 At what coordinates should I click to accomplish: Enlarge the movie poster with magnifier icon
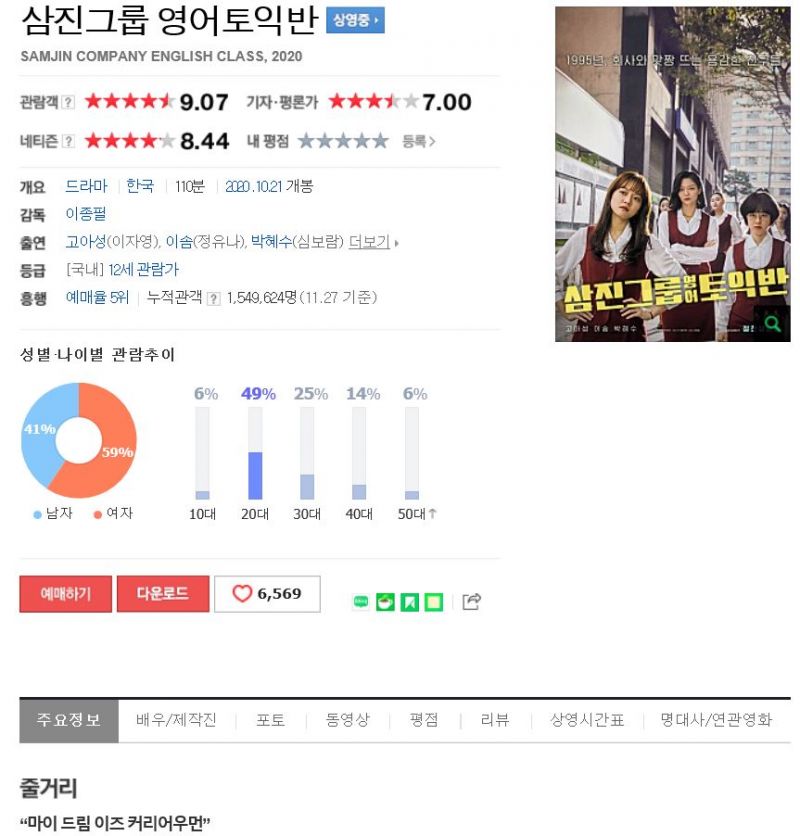click(771, 323)
